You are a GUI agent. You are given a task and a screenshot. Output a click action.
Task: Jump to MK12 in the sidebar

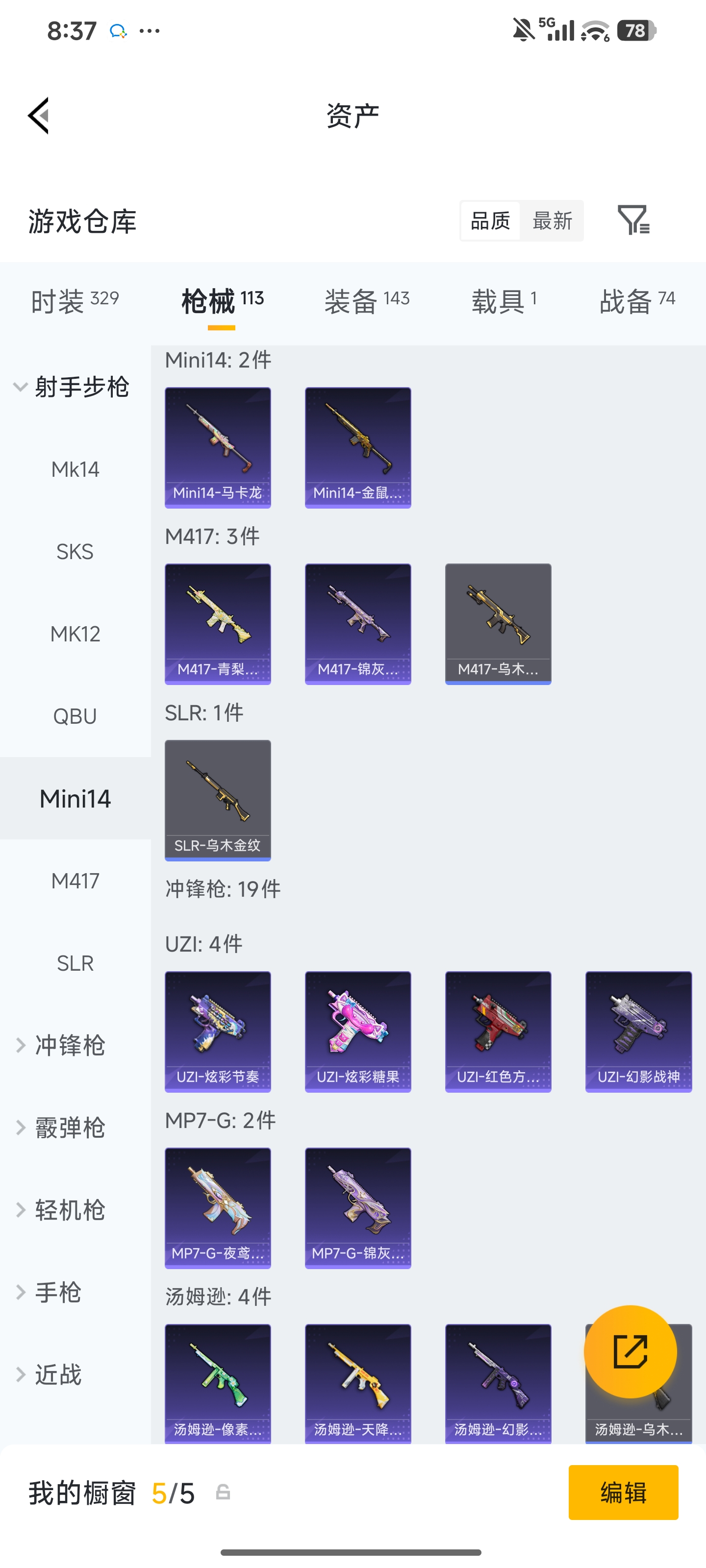click(75, 634)
